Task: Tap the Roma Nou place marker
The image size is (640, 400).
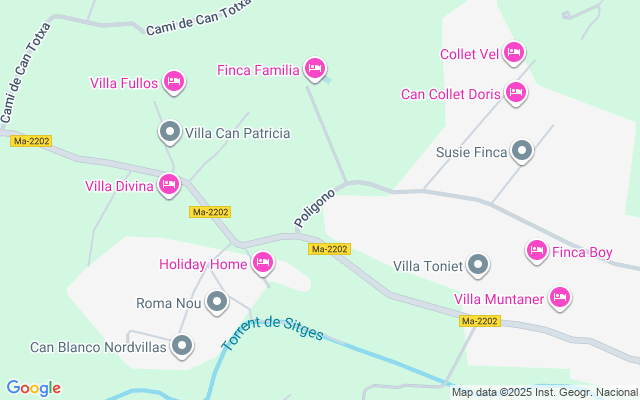Action: tap(216, 302)
